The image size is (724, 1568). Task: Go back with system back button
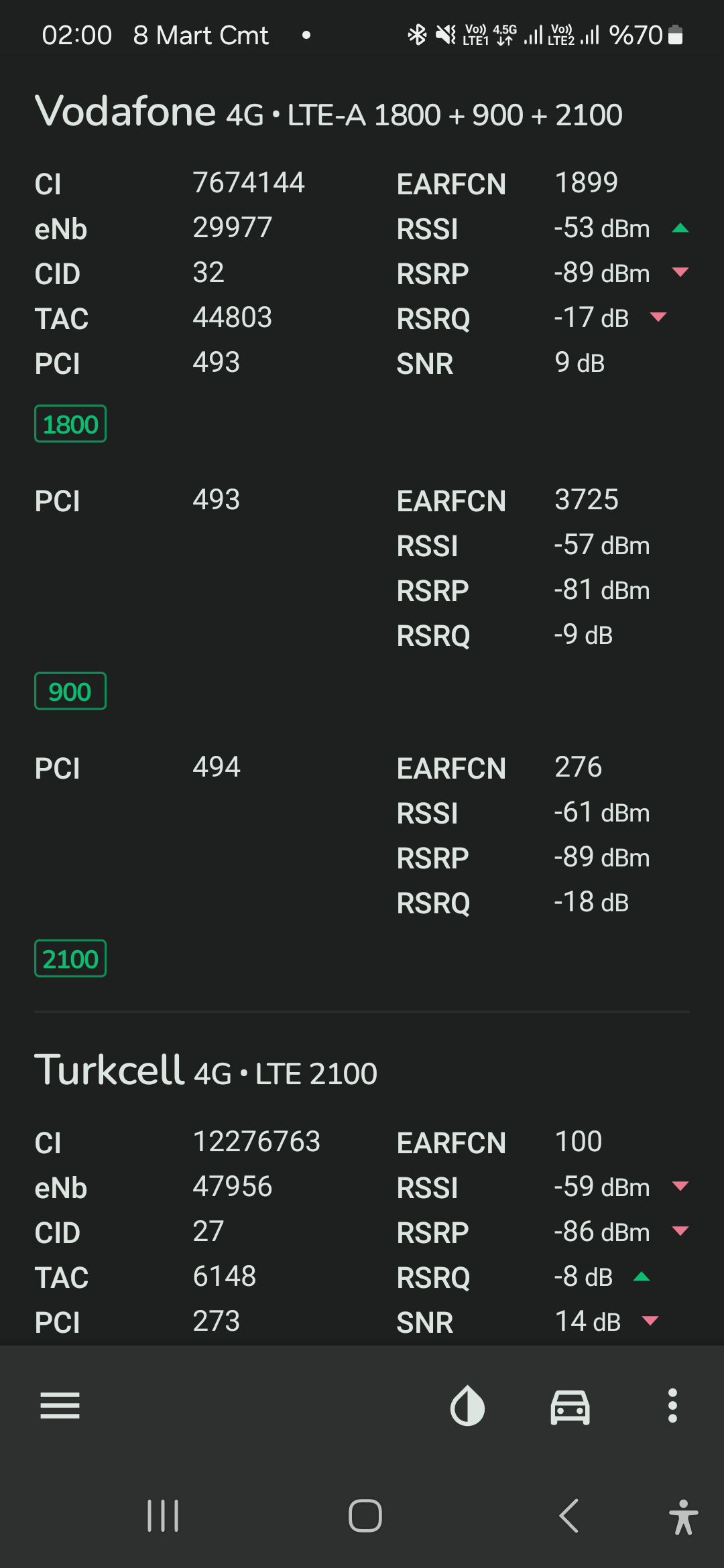pyautogui.click(x=569, y=1516)
